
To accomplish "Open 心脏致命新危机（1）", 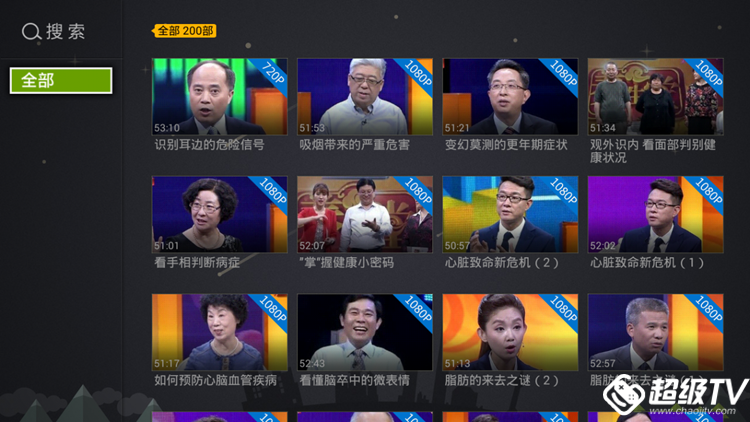I will tap(655, 215).
